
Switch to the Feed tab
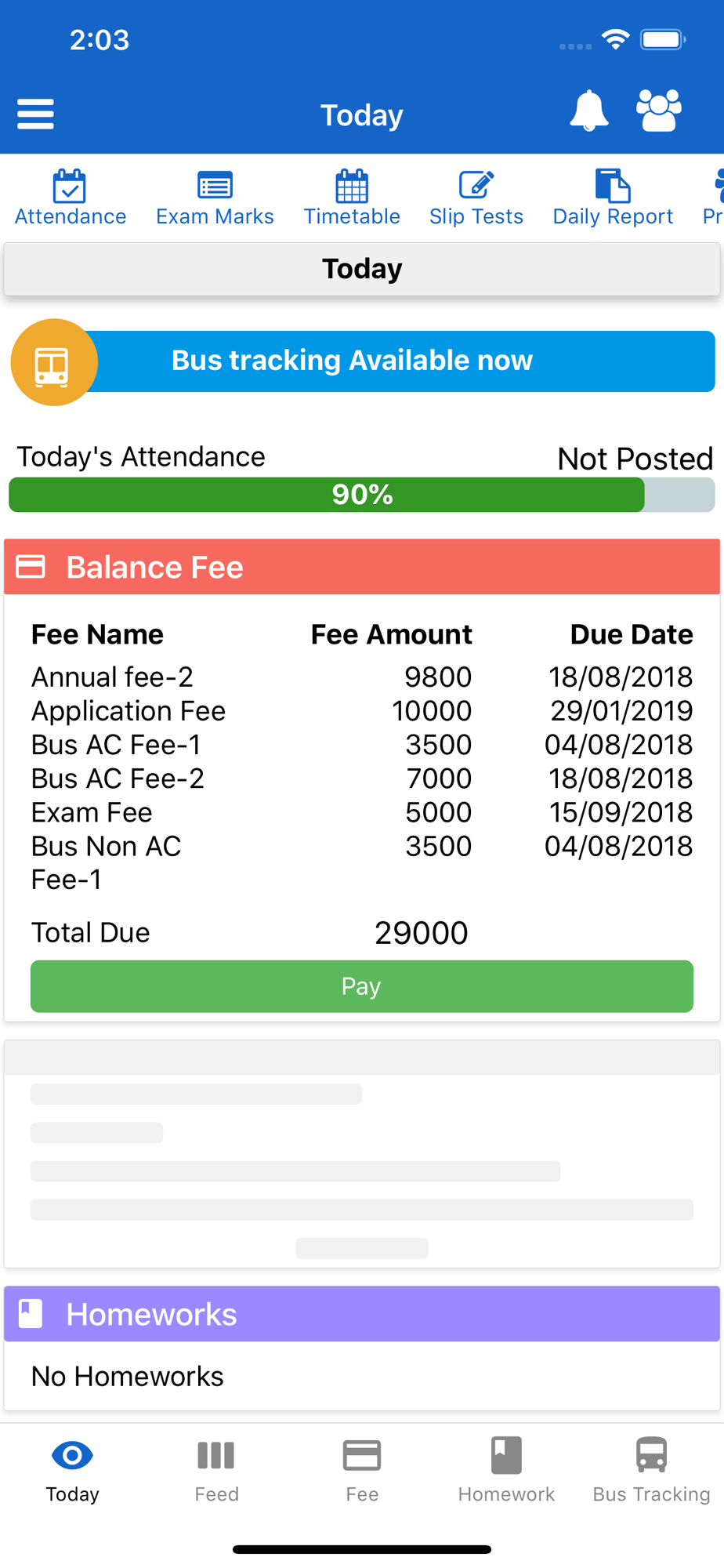point(217,1472)
